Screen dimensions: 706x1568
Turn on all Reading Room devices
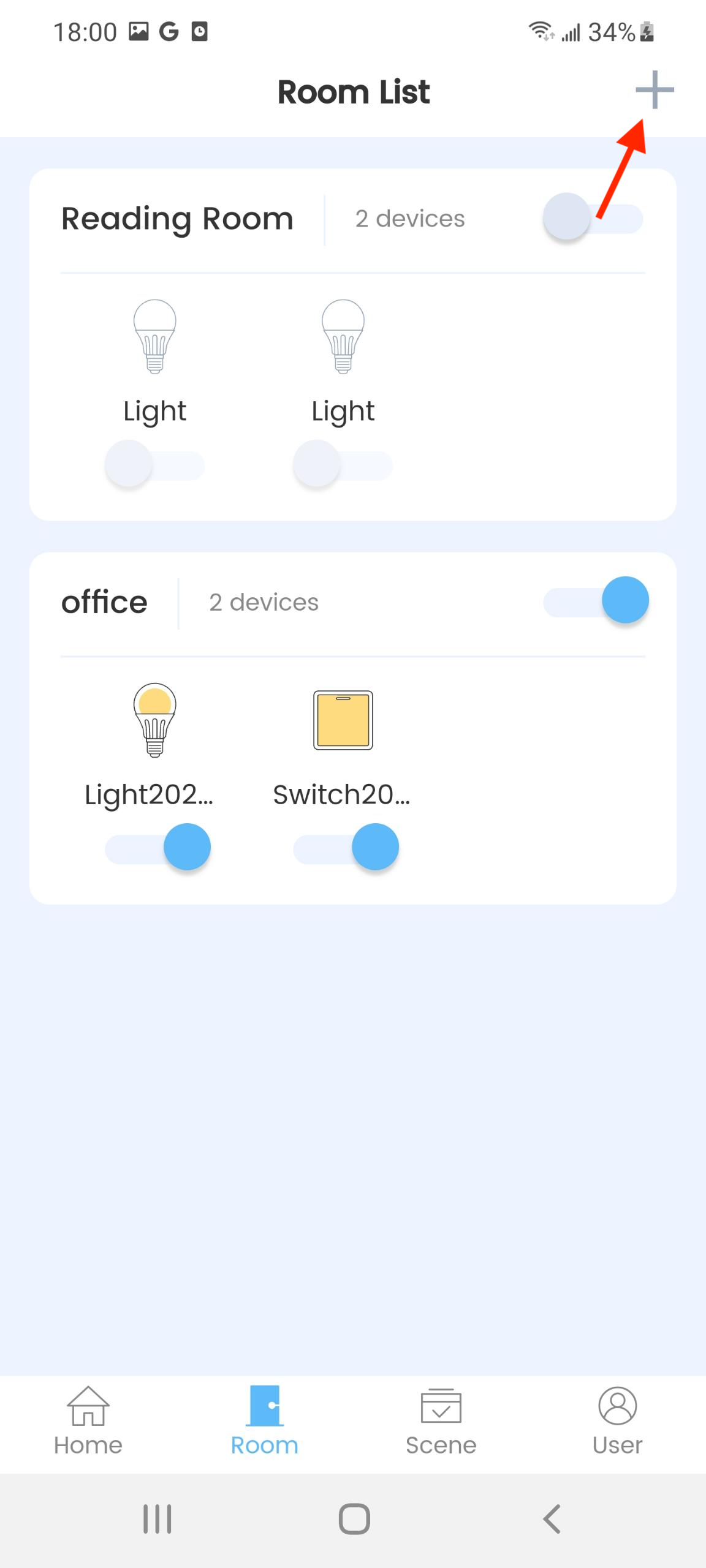(x=592, y=218)
